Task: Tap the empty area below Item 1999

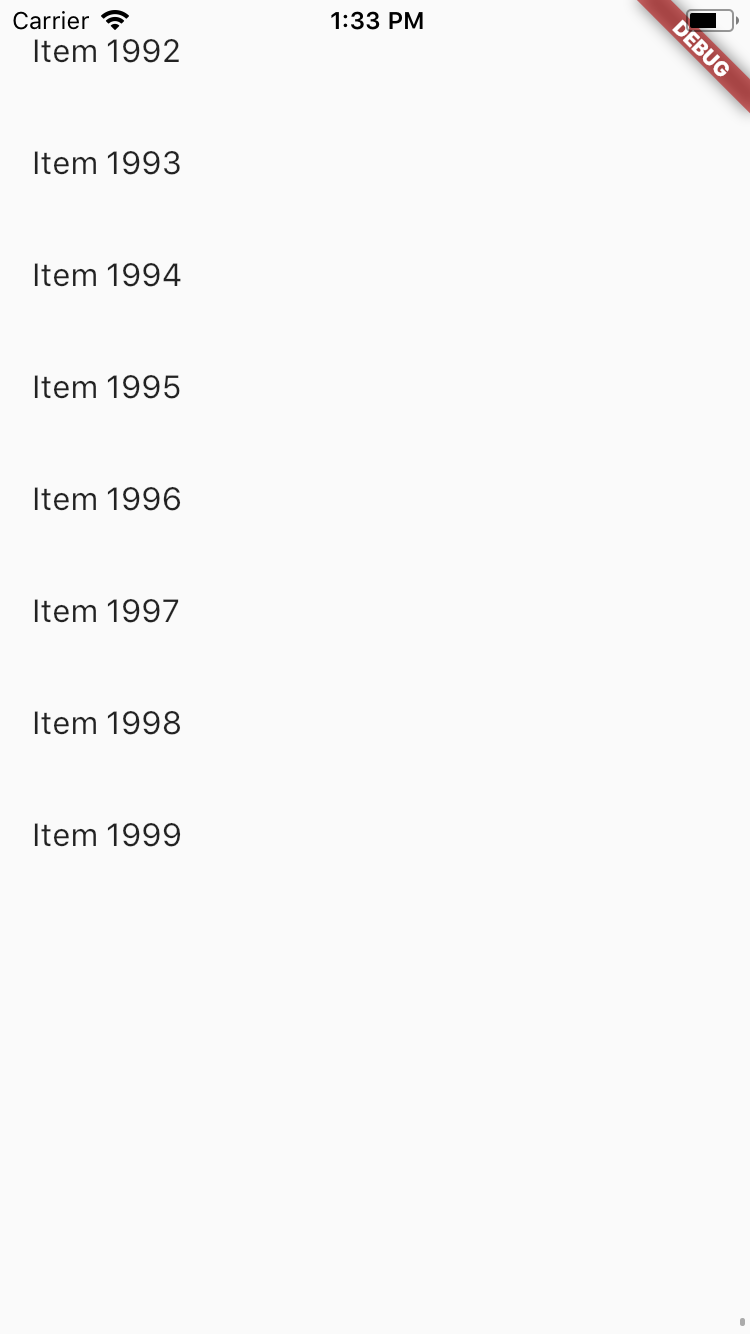Action: 375,1050
